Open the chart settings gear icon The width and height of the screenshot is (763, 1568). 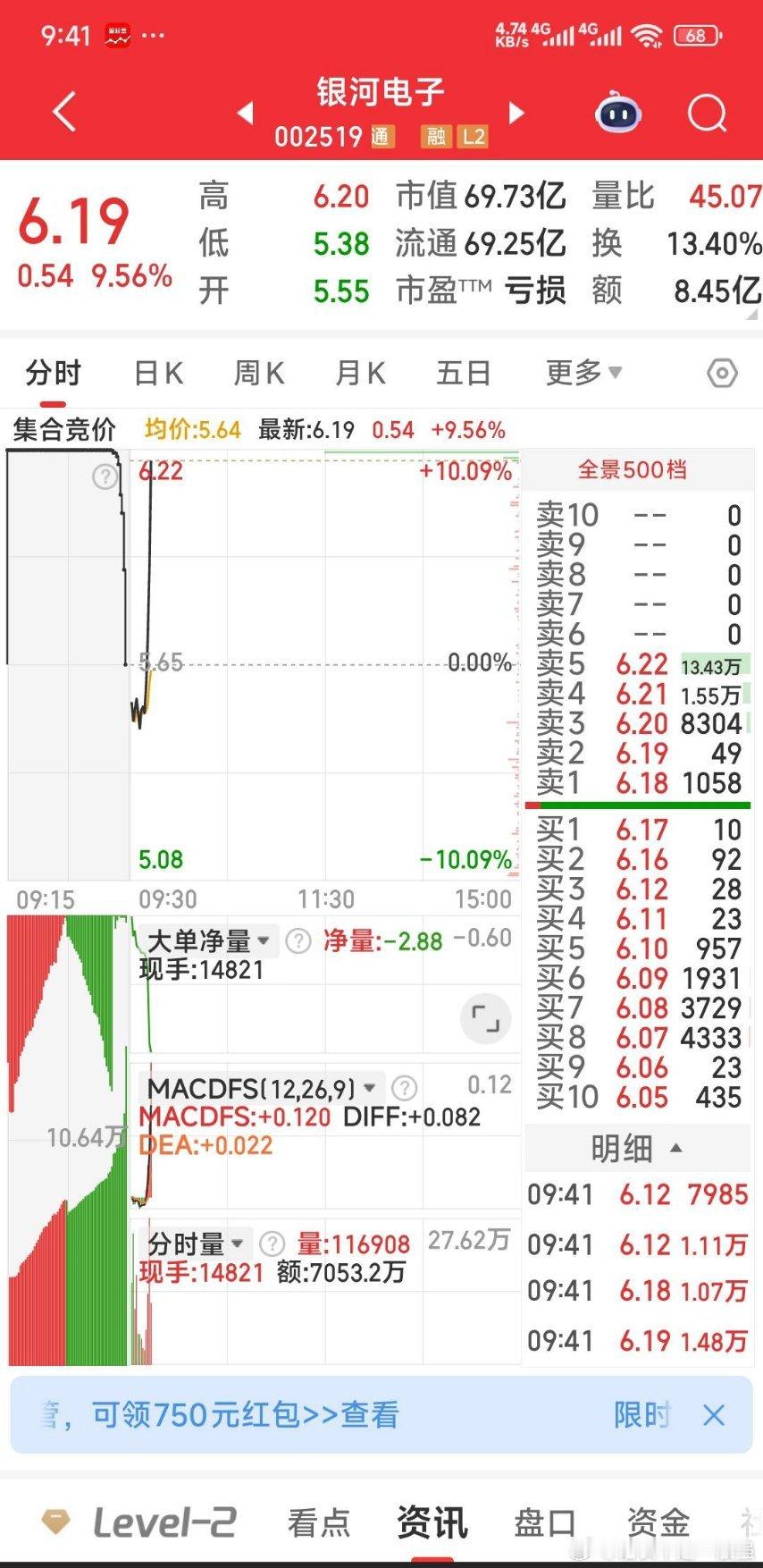[722, 373]
